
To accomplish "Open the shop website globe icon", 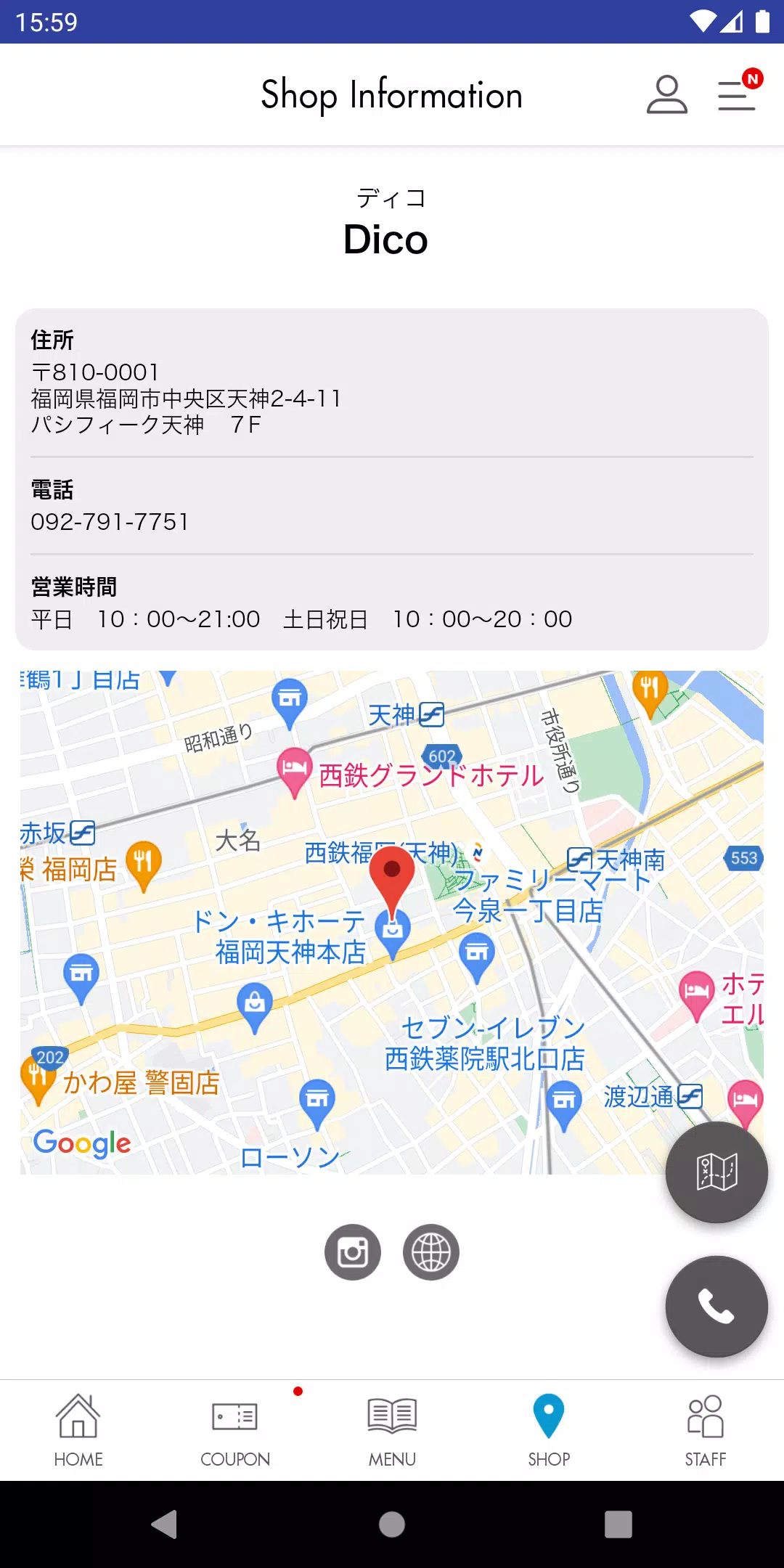I will tap(430, 1251).
